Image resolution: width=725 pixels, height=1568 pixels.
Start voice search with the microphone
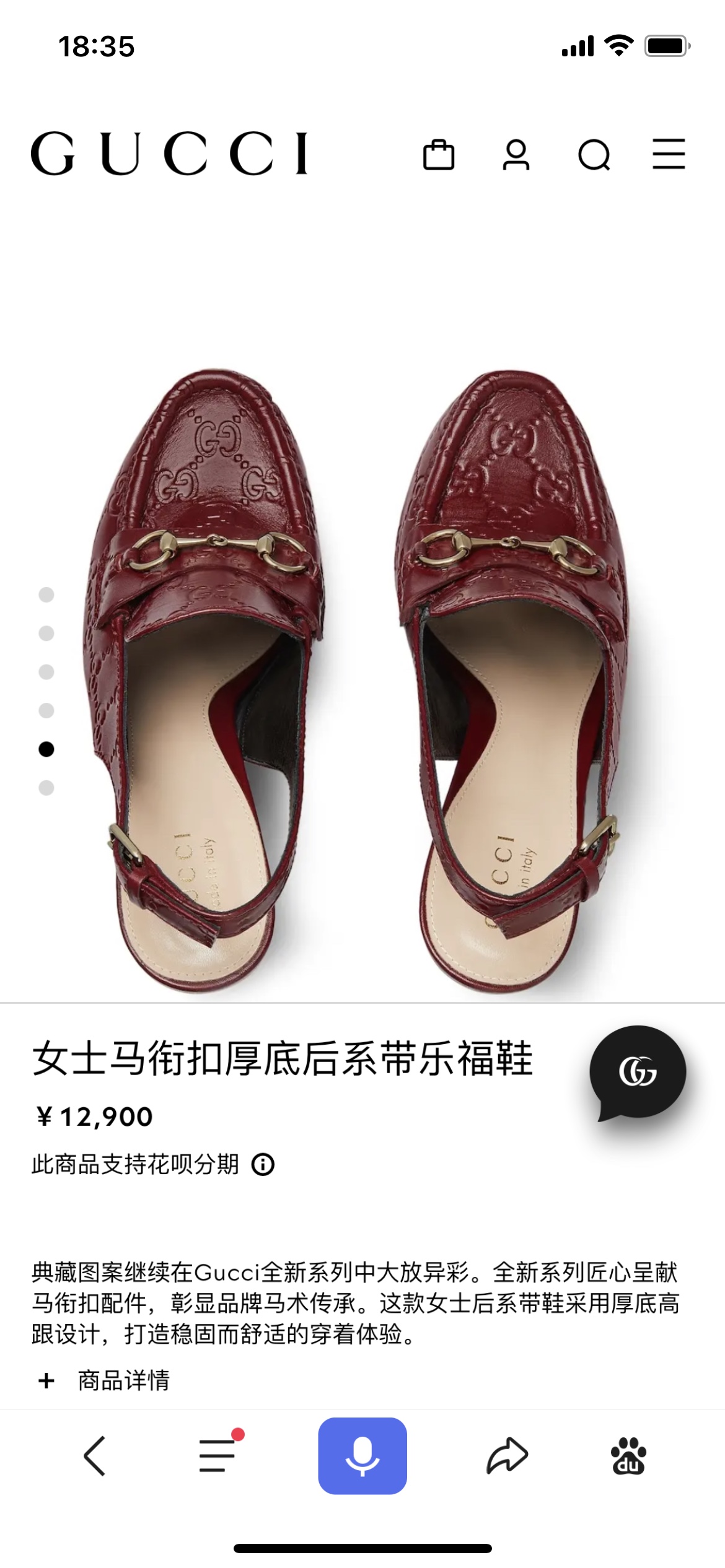362,1456
